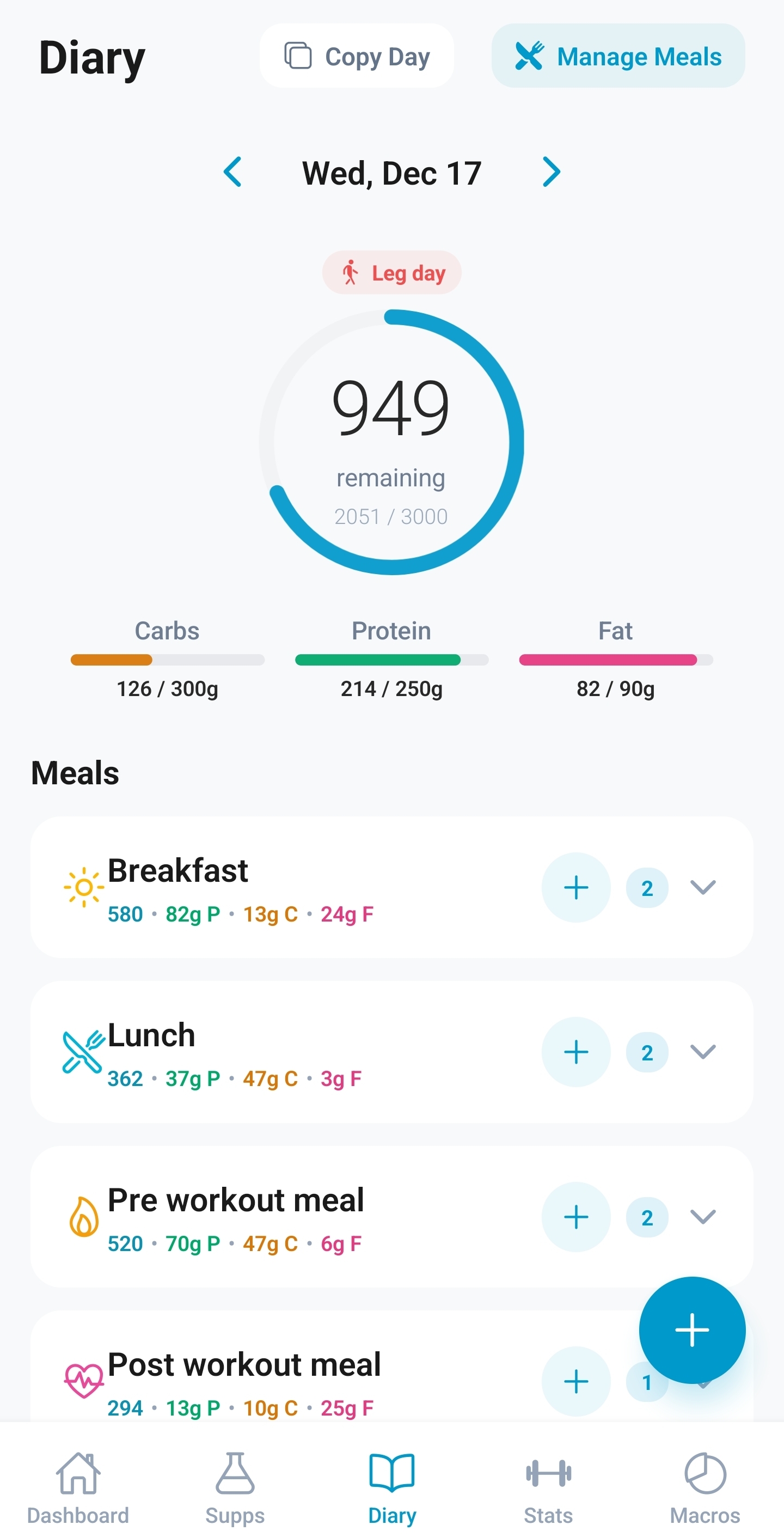Click the Protein progress bar

391,660
